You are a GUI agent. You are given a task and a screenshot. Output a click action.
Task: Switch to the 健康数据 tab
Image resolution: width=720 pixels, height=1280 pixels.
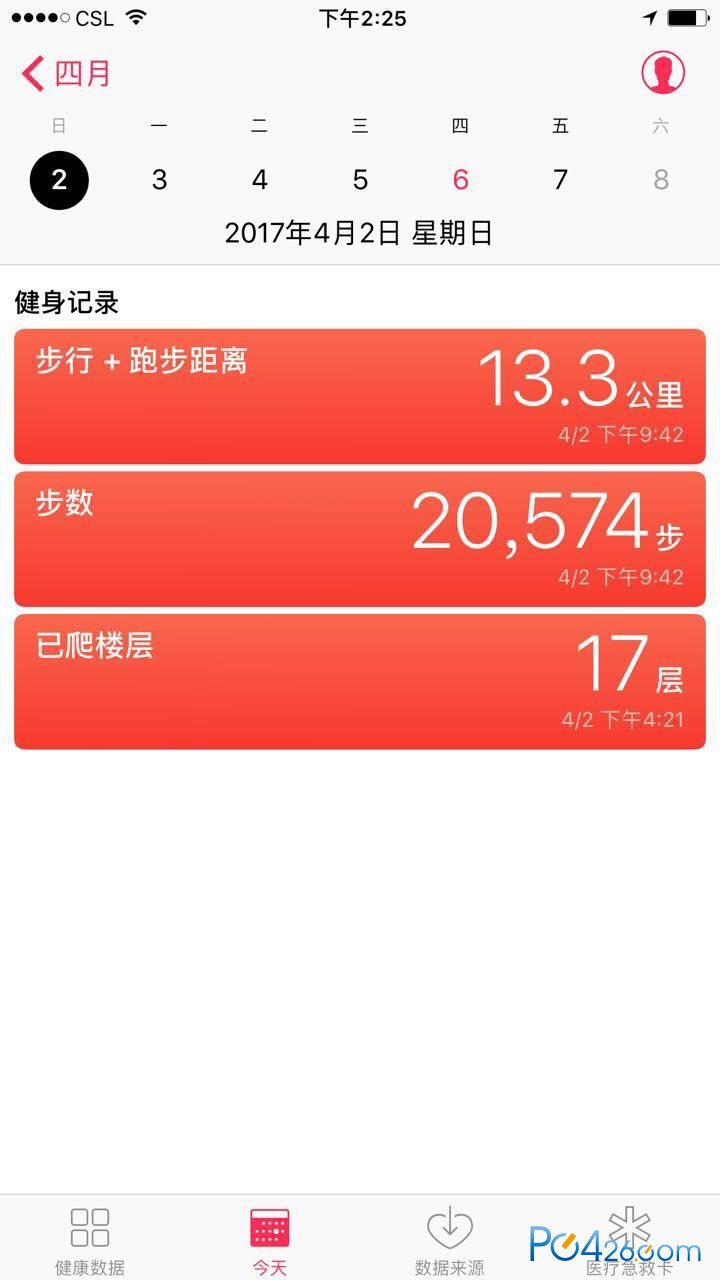pos(90,1240)
